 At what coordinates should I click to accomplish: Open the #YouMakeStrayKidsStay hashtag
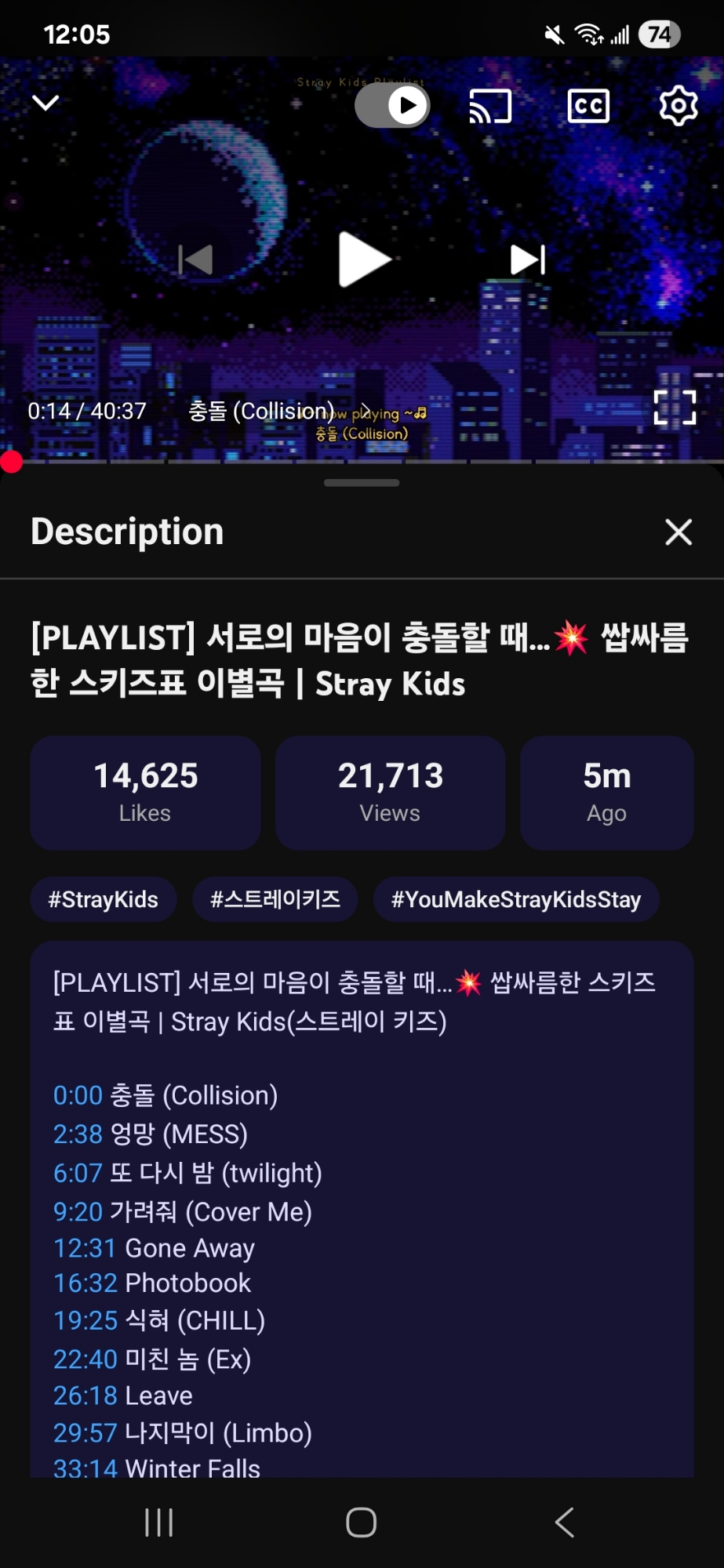(516, 899)
